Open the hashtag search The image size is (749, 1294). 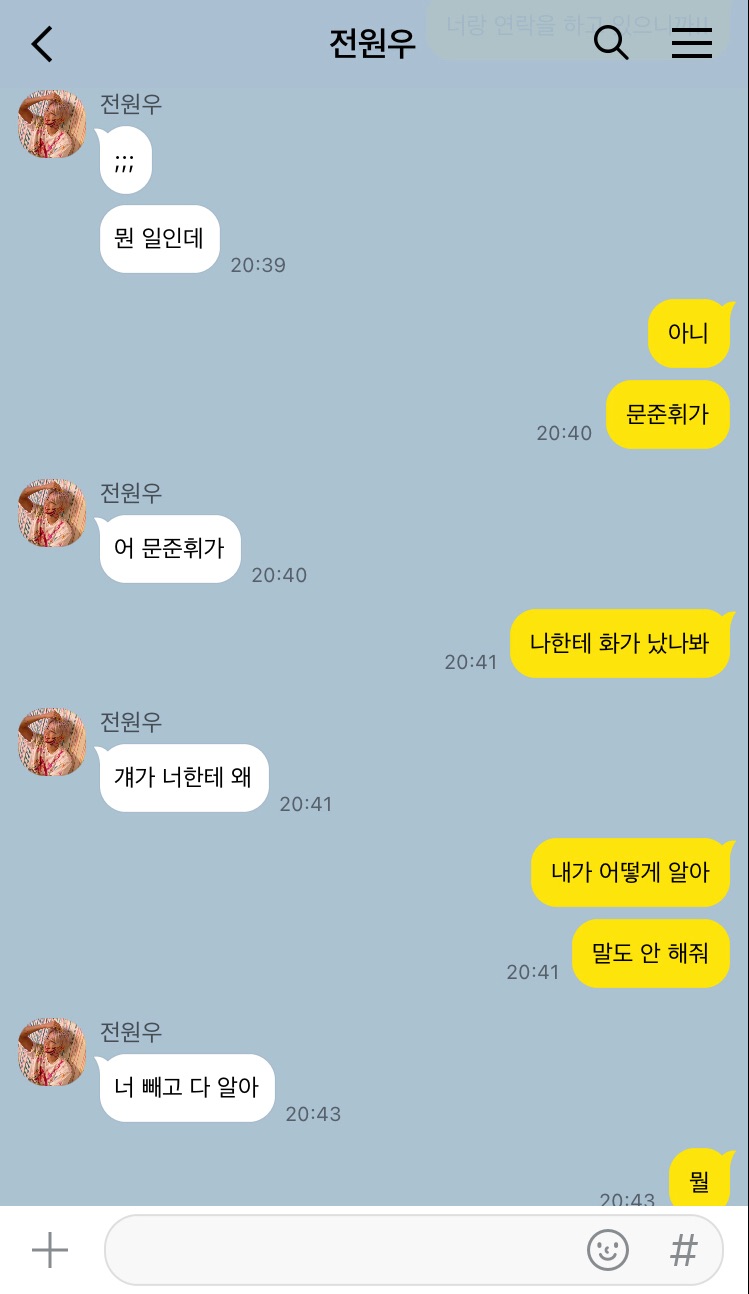coord(684,1250)
